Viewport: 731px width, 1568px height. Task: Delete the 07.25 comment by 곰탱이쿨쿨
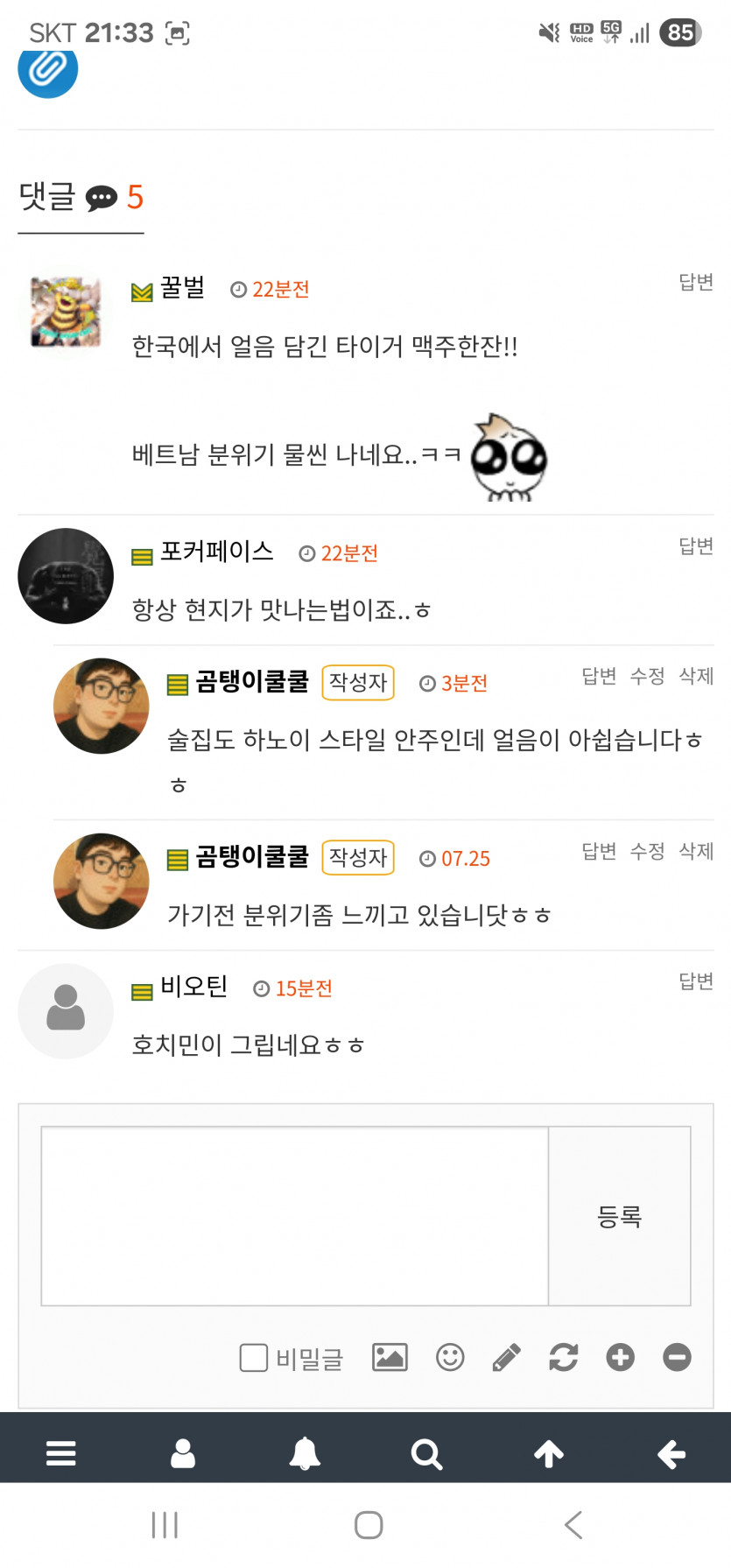coord(696,851)
